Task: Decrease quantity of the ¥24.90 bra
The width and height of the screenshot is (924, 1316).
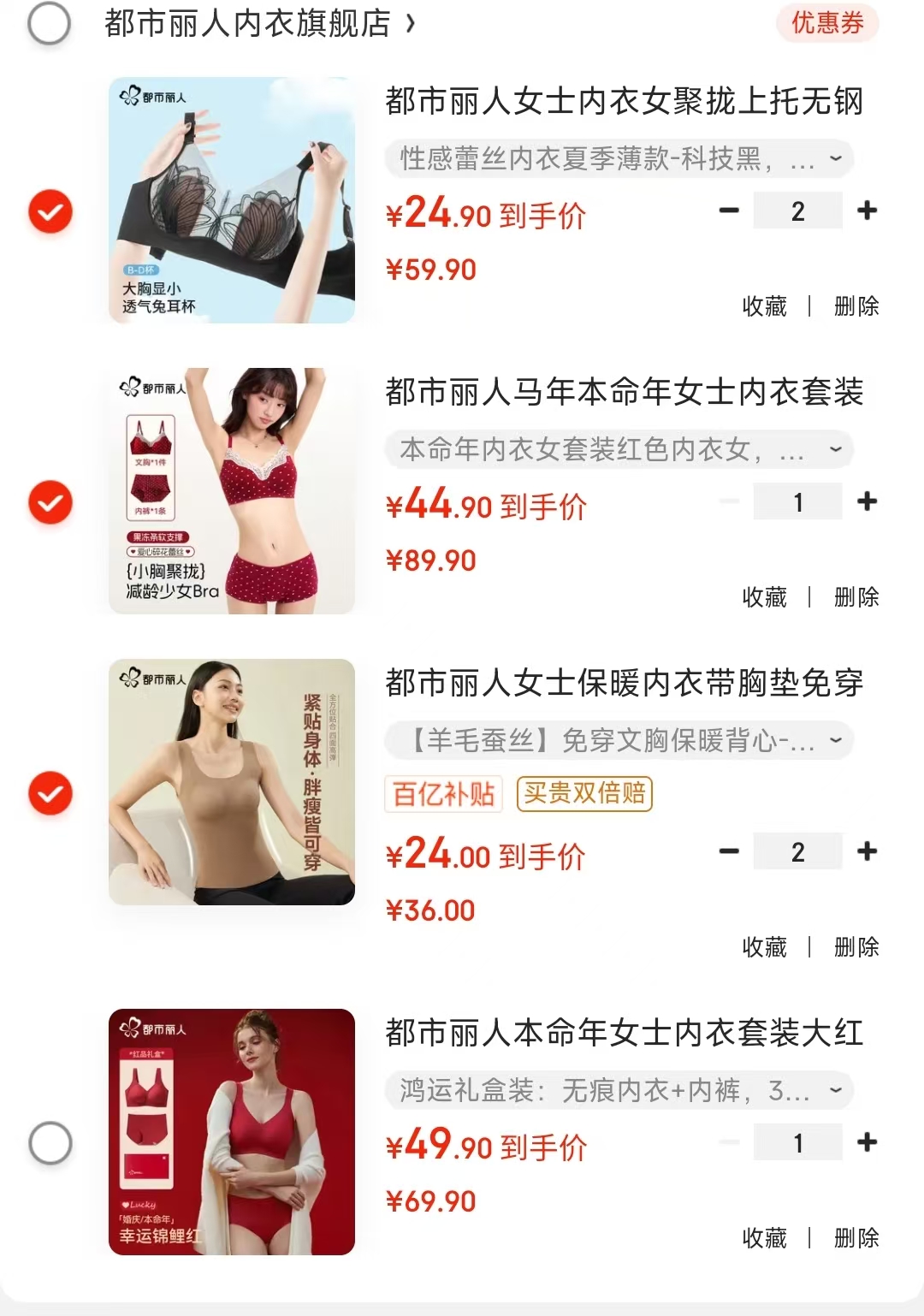Action: pos(729,210)
